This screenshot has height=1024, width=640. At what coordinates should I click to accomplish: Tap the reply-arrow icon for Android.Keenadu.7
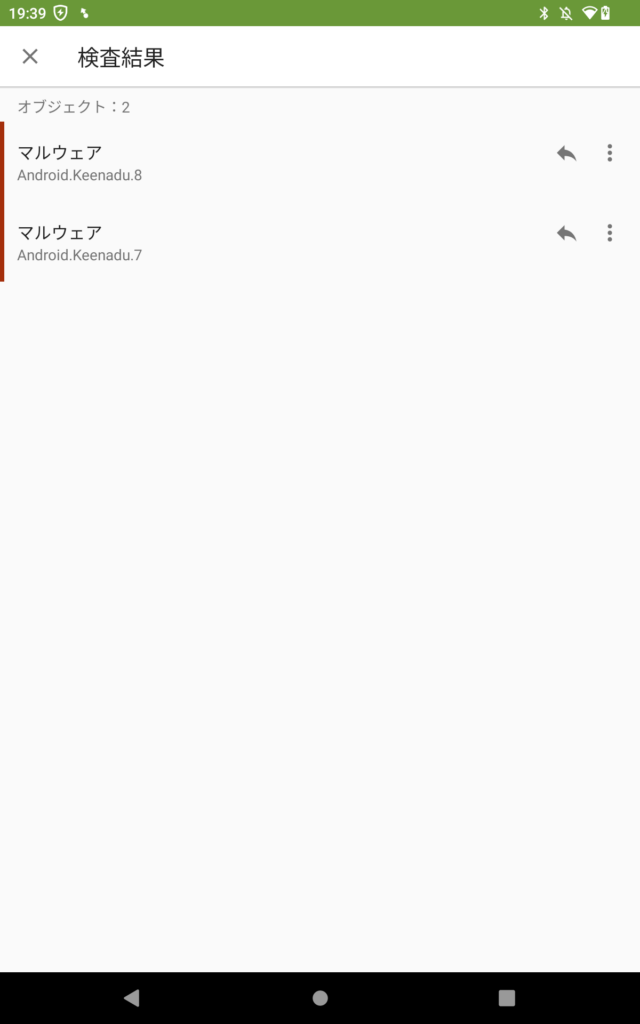(567, 233)
